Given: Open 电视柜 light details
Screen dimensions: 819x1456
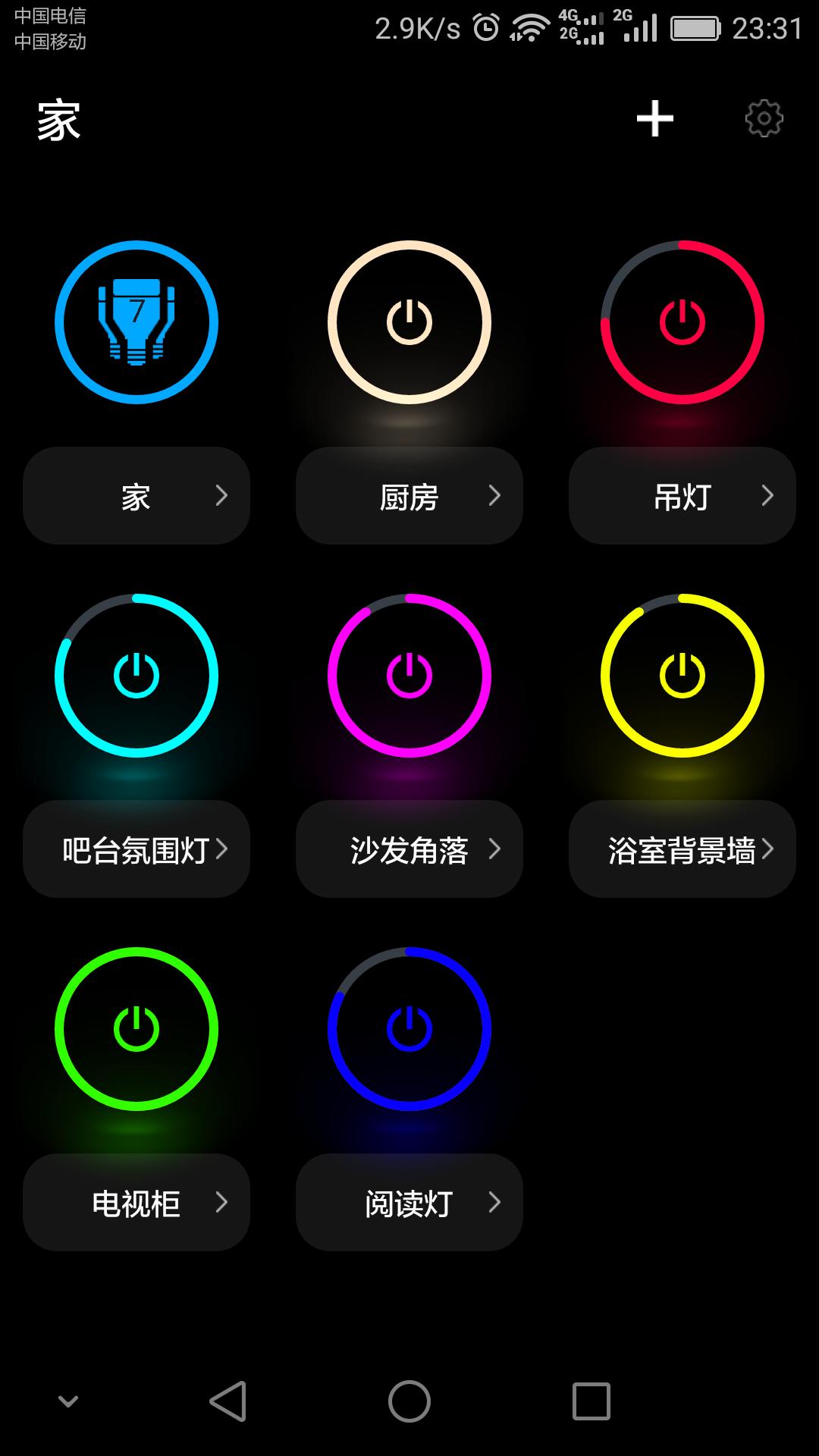Looking at the screenshot, I should (x=136, y=1202).
